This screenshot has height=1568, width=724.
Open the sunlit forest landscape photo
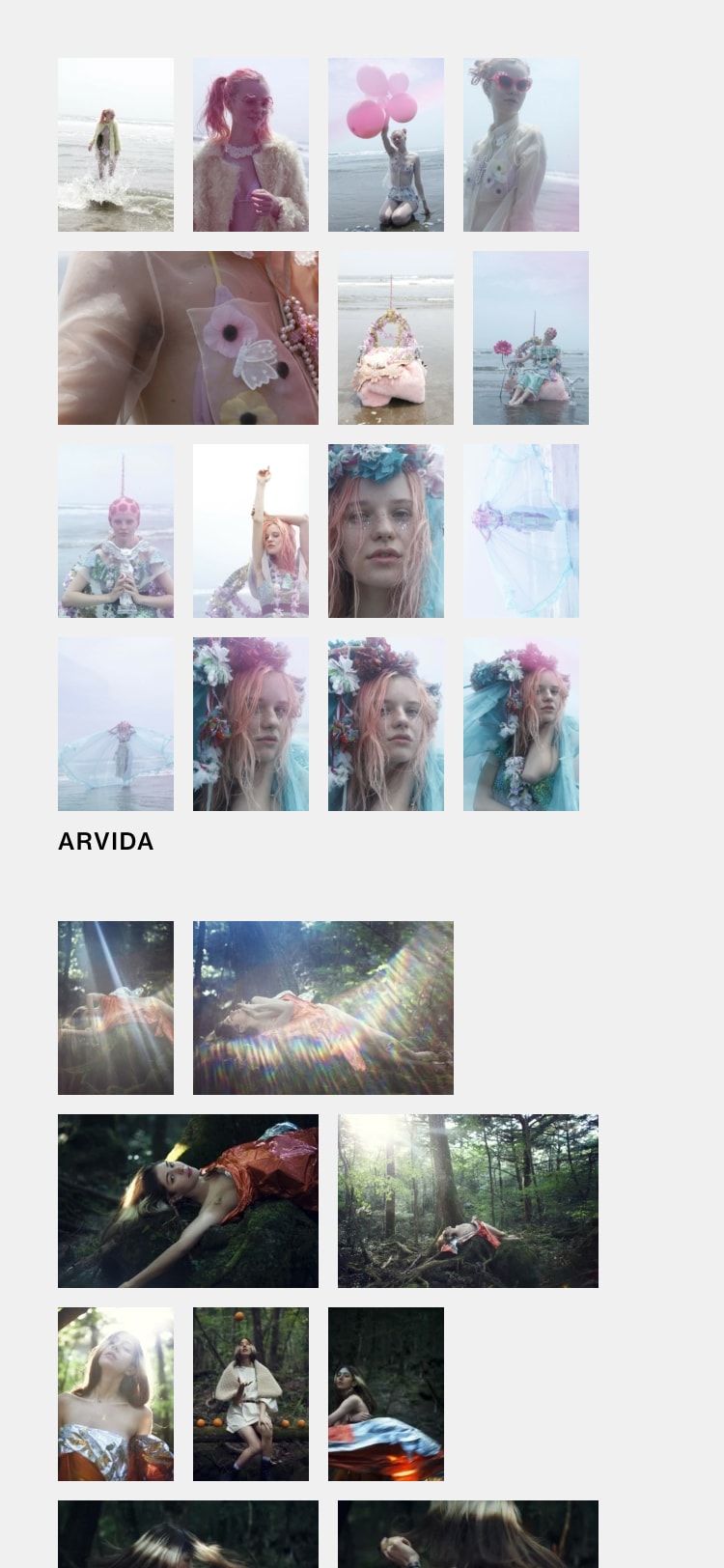pyautogui.click(x=468, y=1201)
